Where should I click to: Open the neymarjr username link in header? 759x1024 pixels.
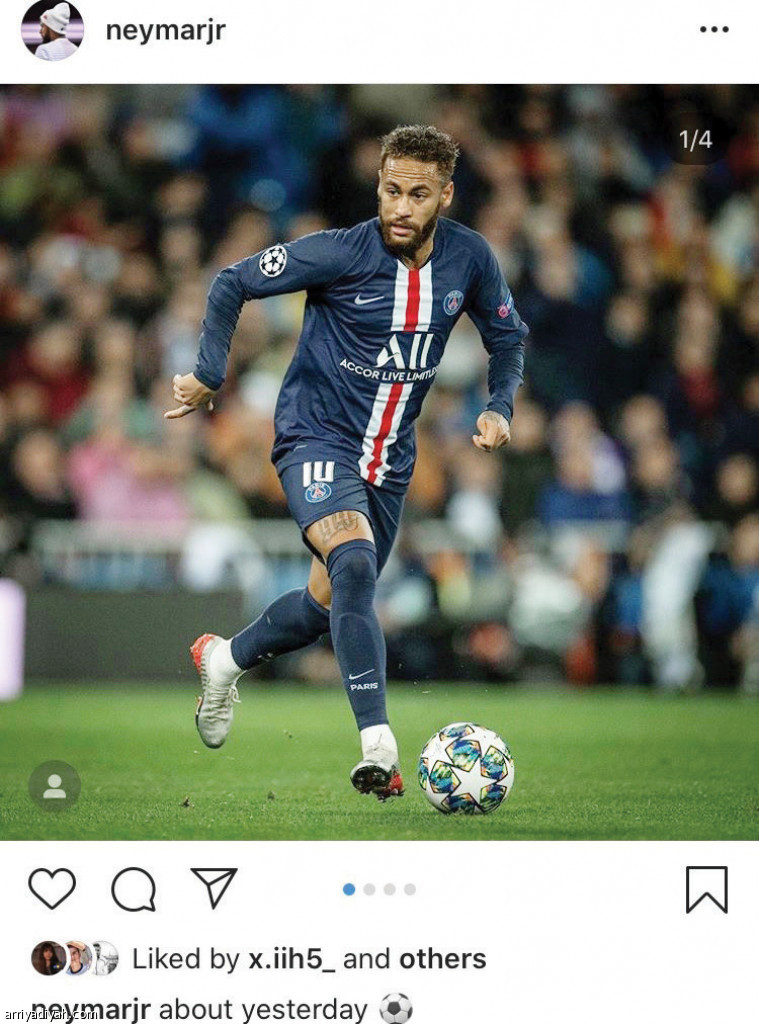pos(165,31)
